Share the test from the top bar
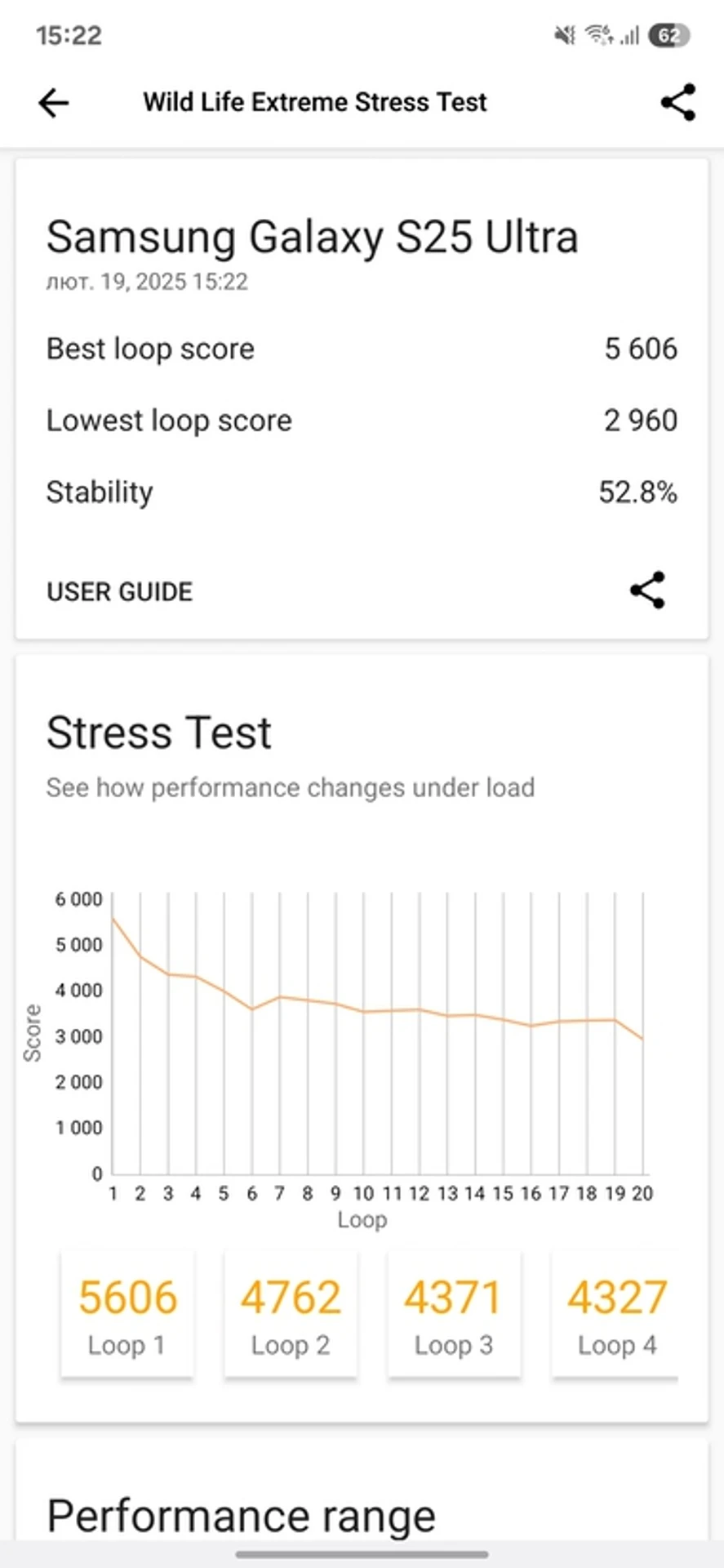Image resolution: width=724 pixels, height=1568 pixels. (677, 103)
